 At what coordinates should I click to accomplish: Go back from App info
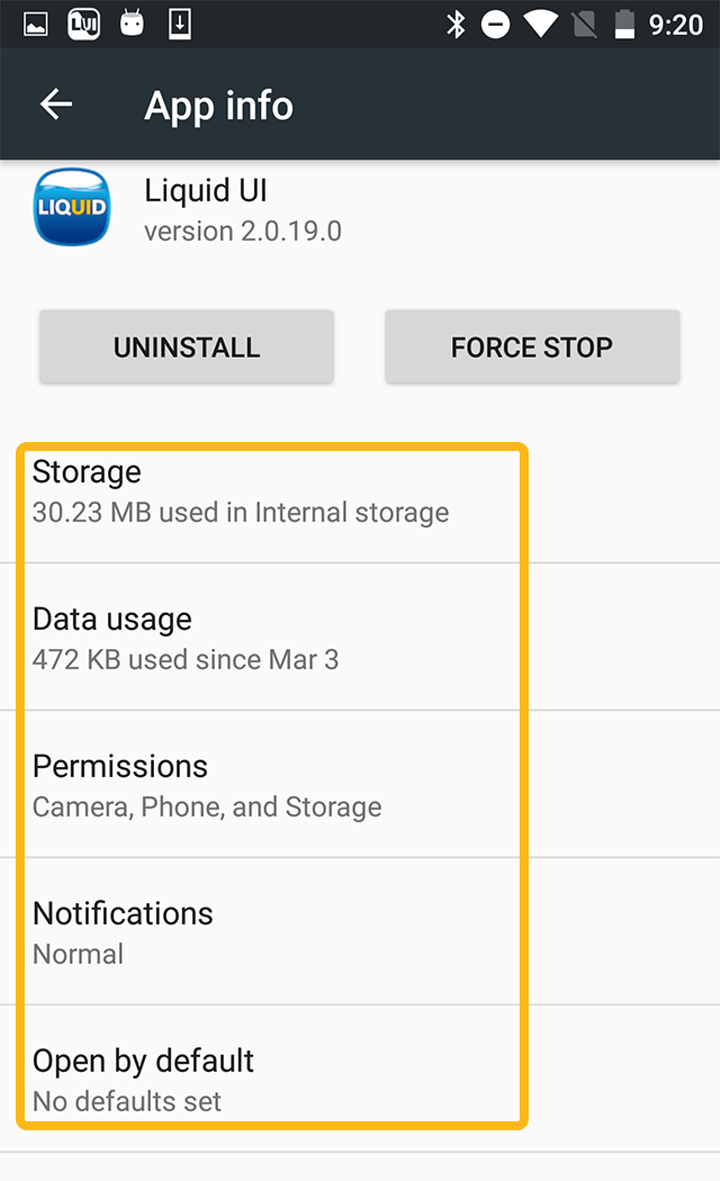(x=56, y=104)
